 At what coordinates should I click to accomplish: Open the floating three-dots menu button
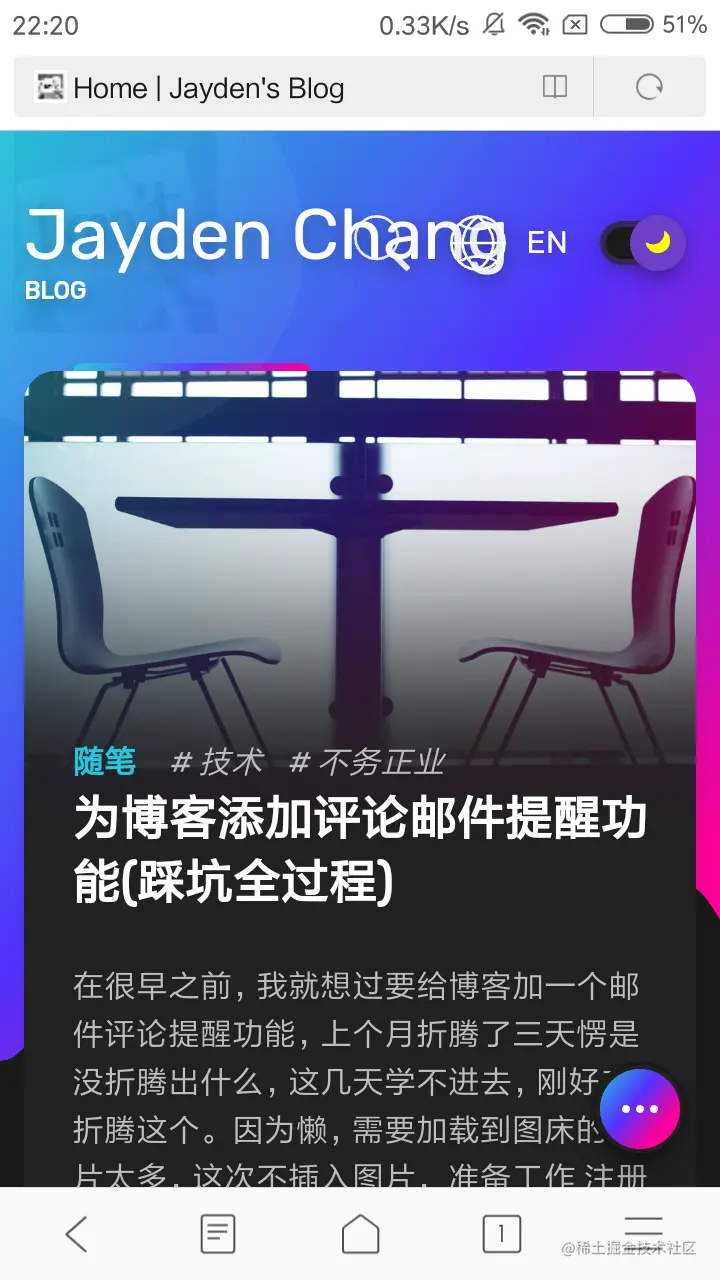640,1109
